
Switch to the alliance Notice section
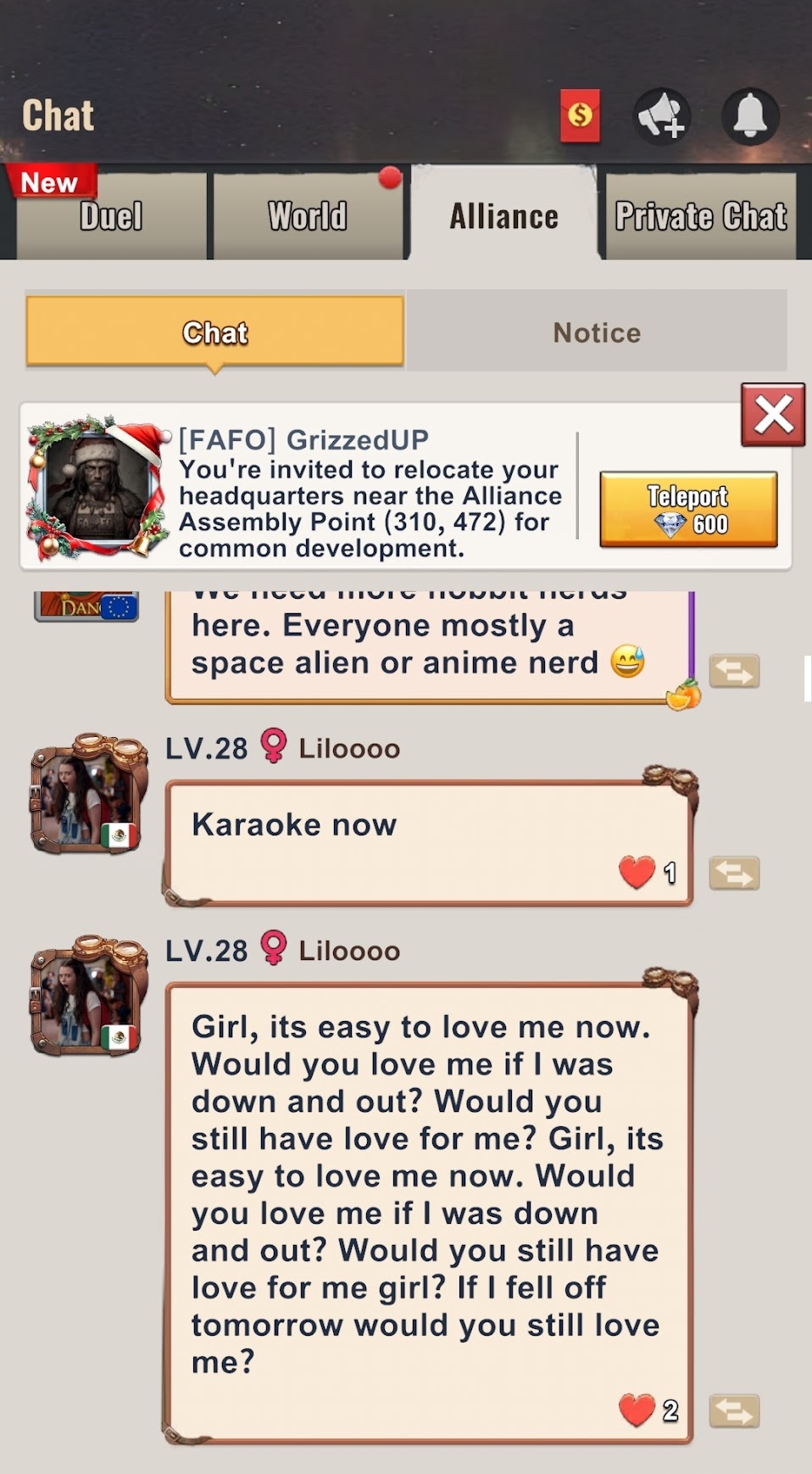click(x=597, y=332)
